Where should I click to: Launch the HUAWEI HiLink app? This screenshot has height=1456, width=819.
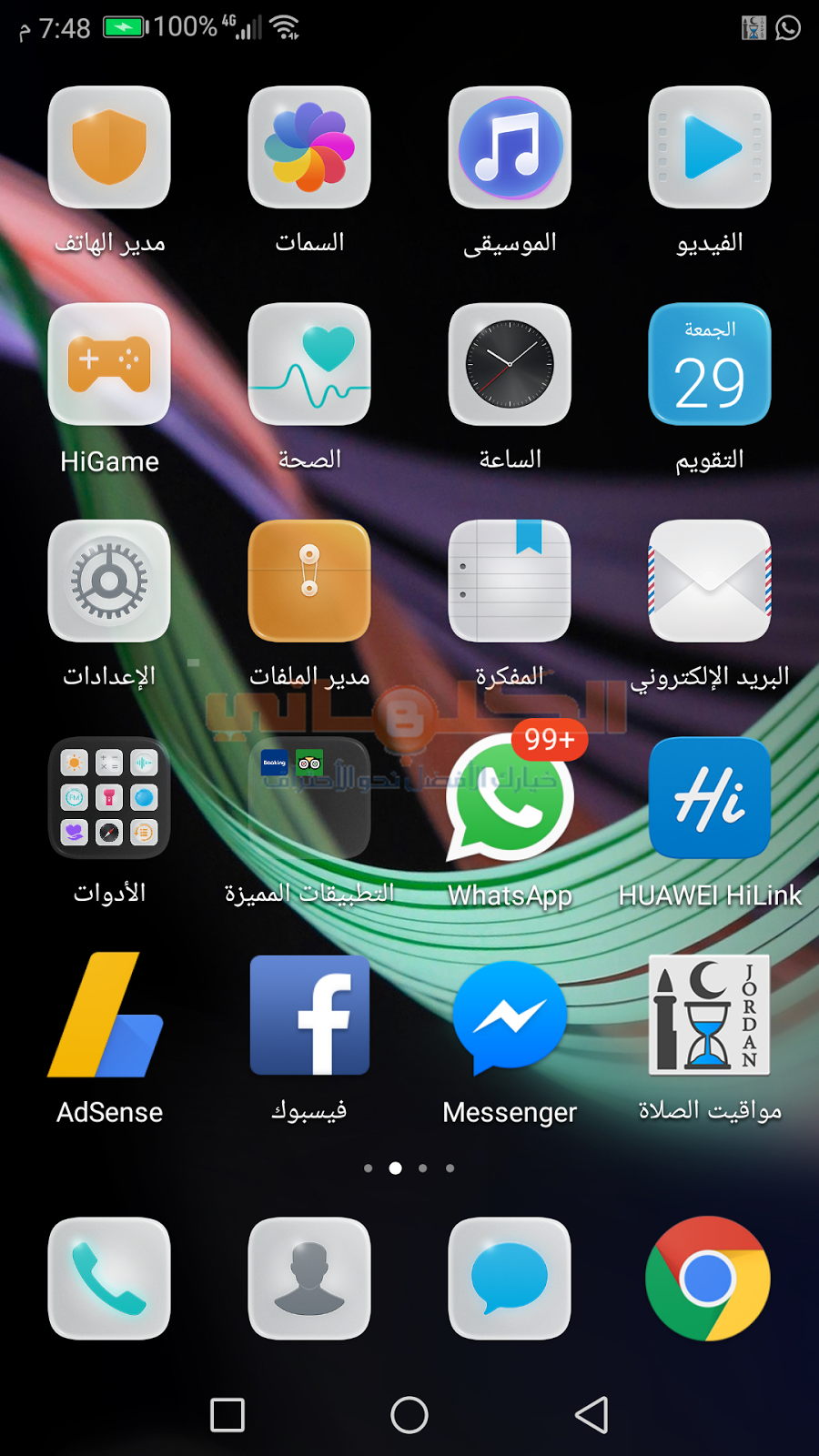710,797
